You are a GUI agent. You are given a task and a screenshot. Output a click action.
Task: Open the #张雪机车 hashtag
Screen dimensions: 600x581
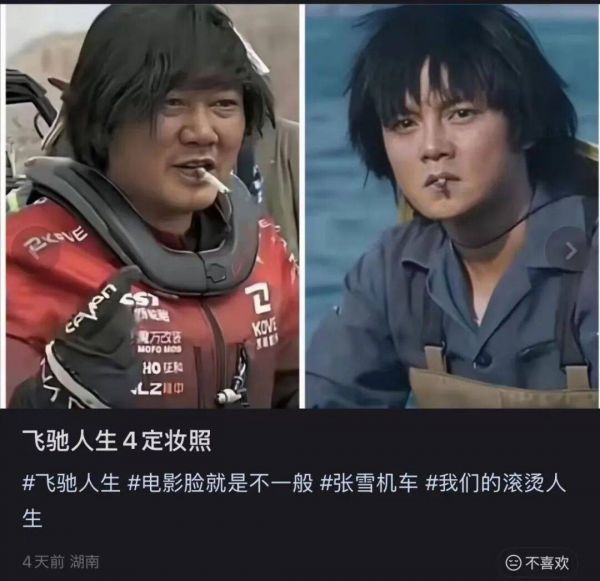tap(367, 484)
